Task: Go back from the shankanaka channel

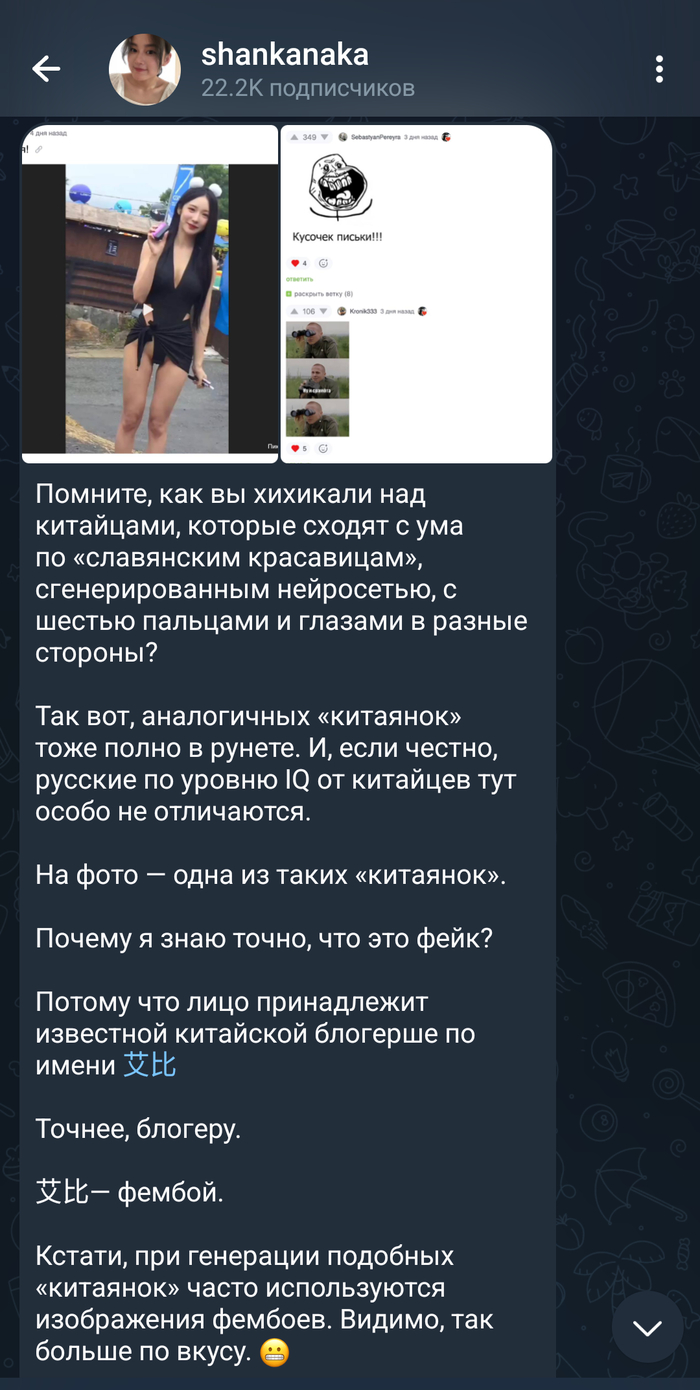Action: click(46, 68)
